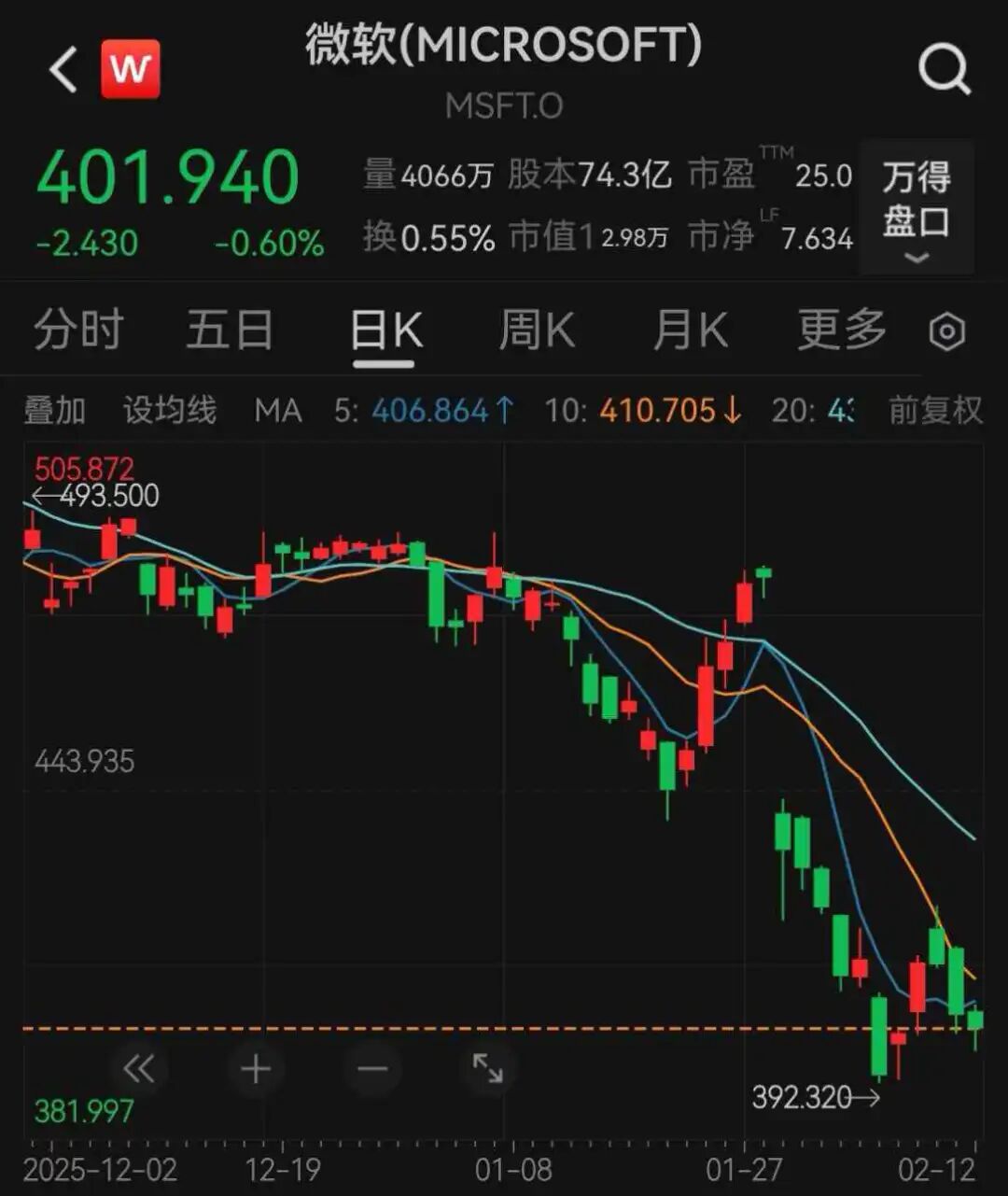The image size is (1008, 1196).
Task: Zoom in on the chart with the plus icon
Action: [254, 1066]
